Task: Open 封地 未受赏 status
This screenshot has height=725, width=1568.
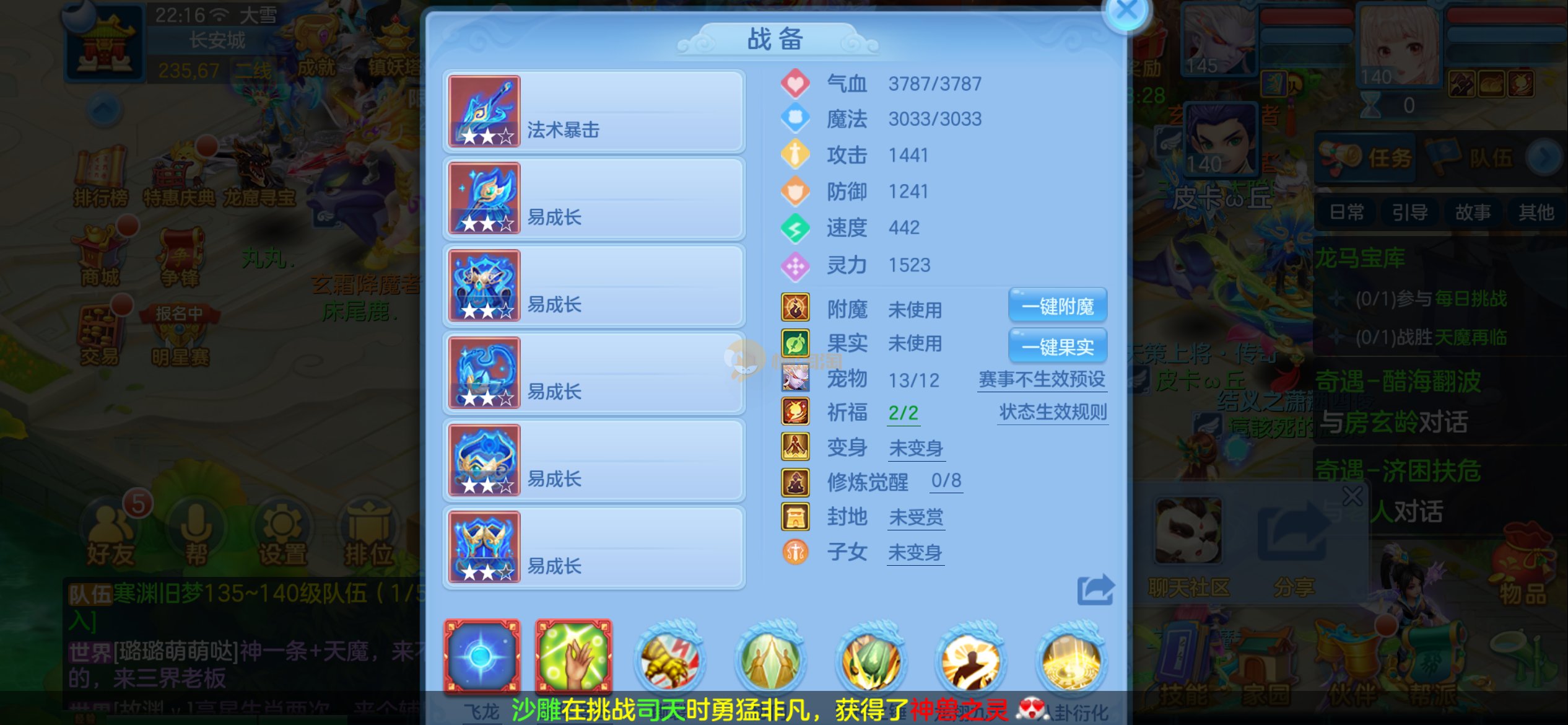Action: pos(915,517)
